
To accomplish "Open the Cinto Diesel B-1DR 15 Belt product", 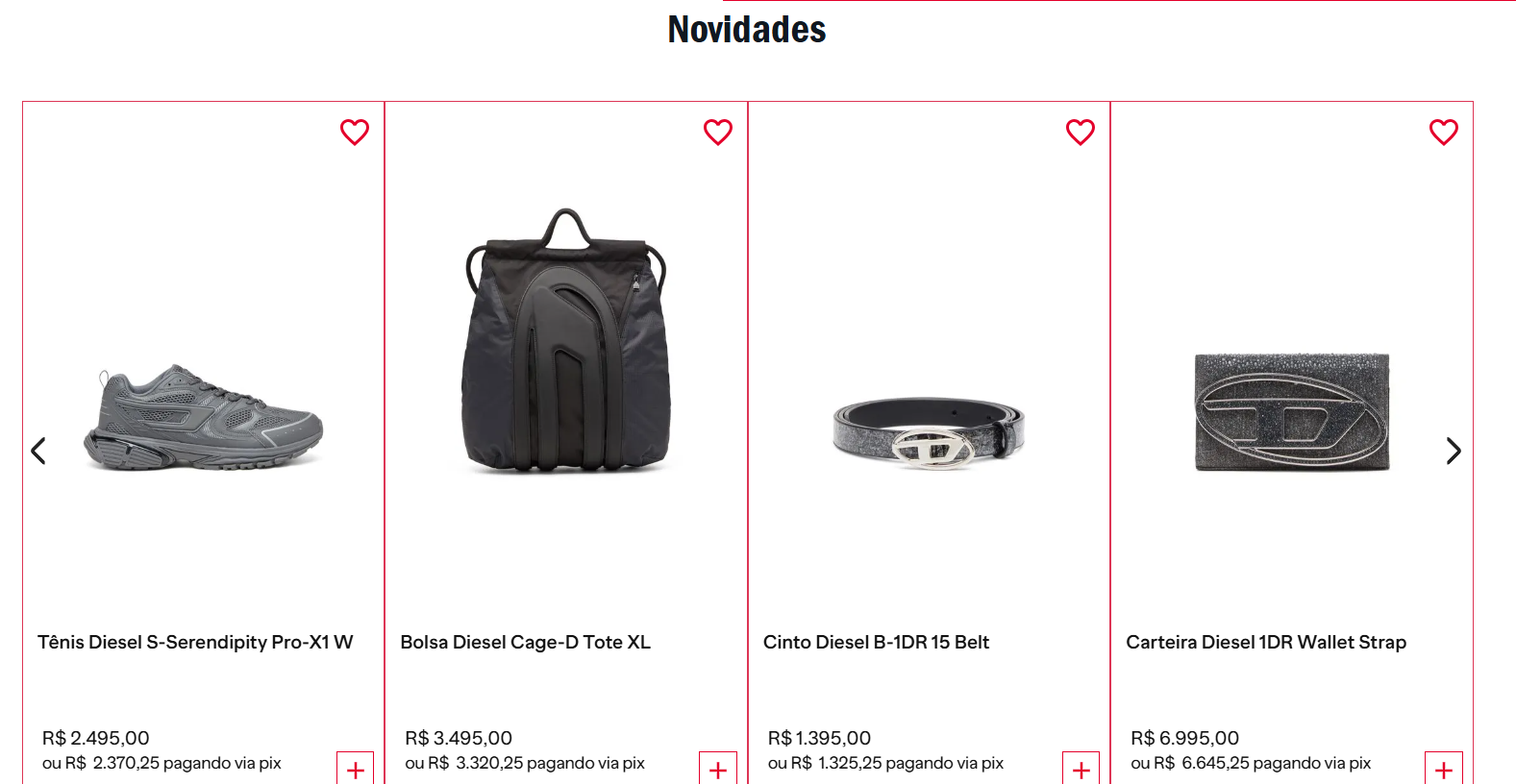I will click(x=929, y=434).
